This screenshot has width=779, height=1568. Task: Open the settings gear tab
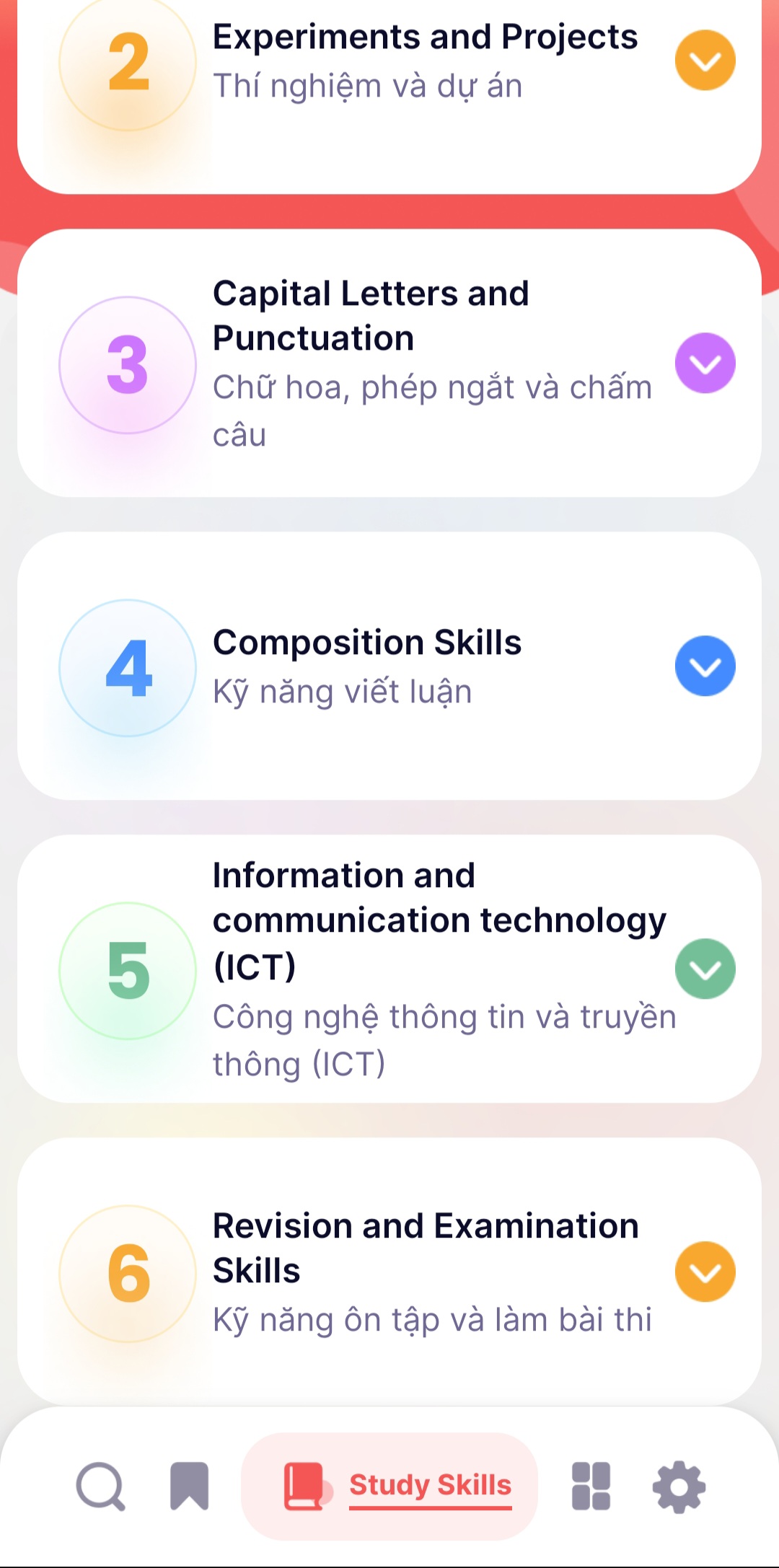coord(679,1486)
